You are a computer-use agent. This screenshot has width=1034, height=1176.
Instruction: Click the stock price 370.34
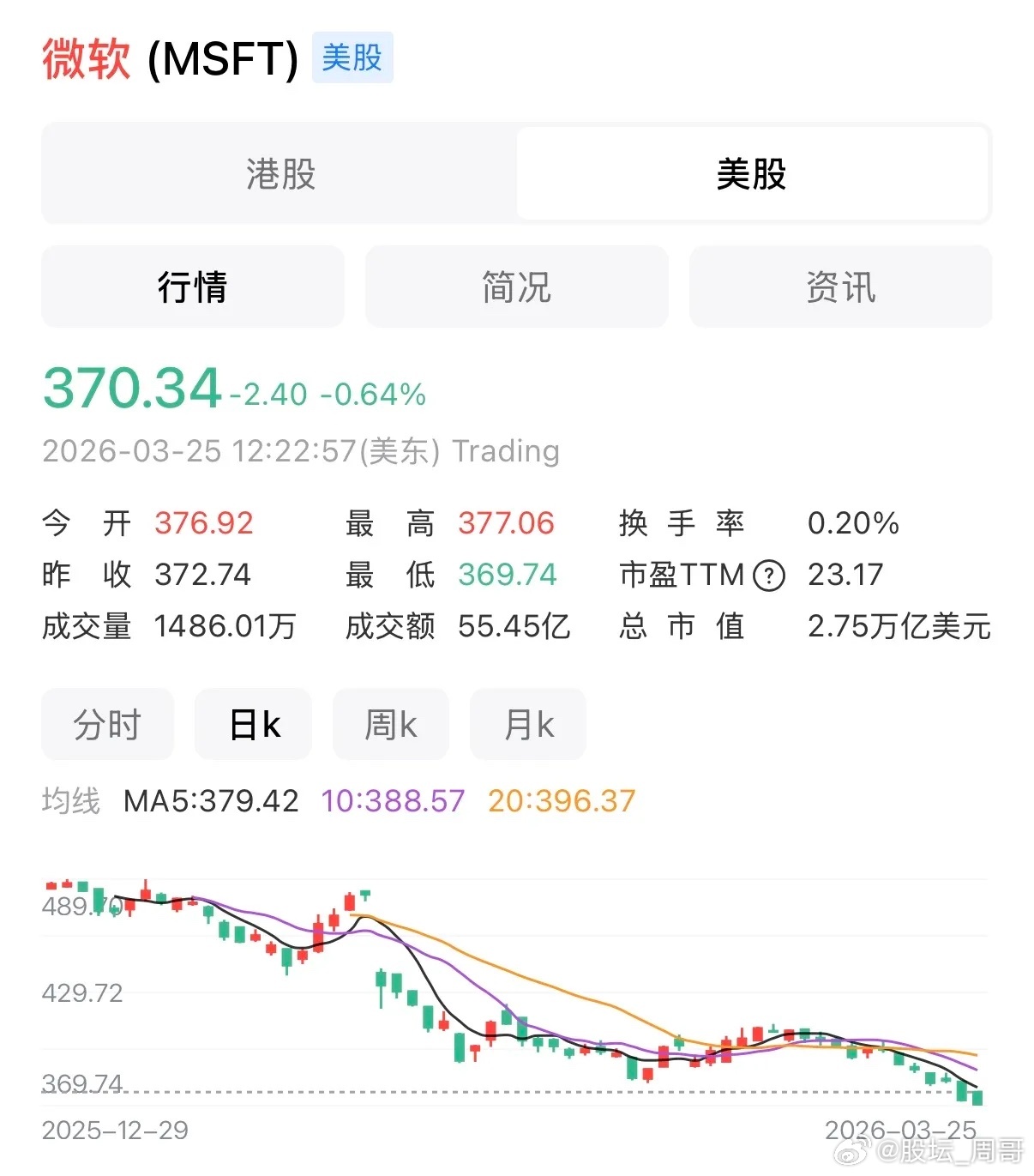(x=130, y=389)
